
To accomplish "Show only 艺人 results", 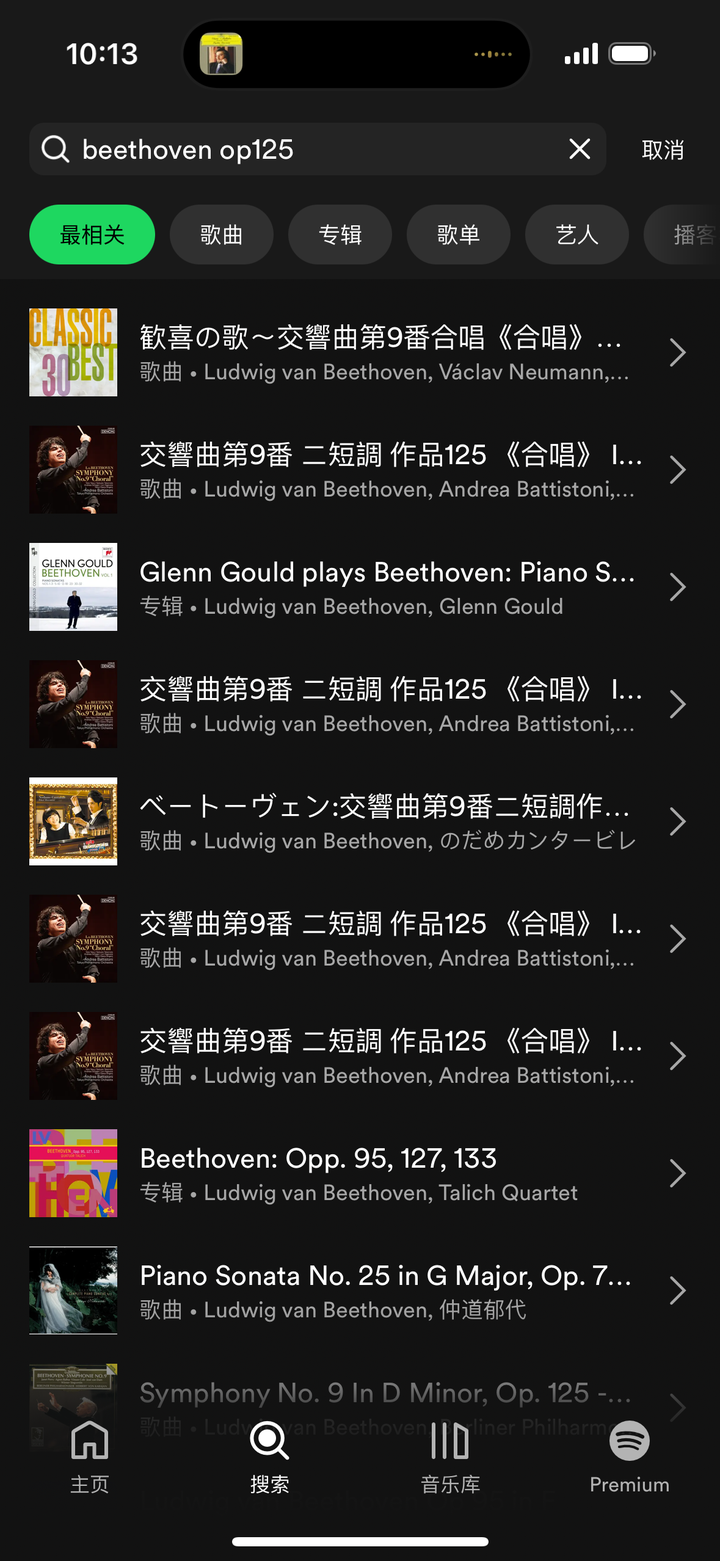I will [577, 235].
